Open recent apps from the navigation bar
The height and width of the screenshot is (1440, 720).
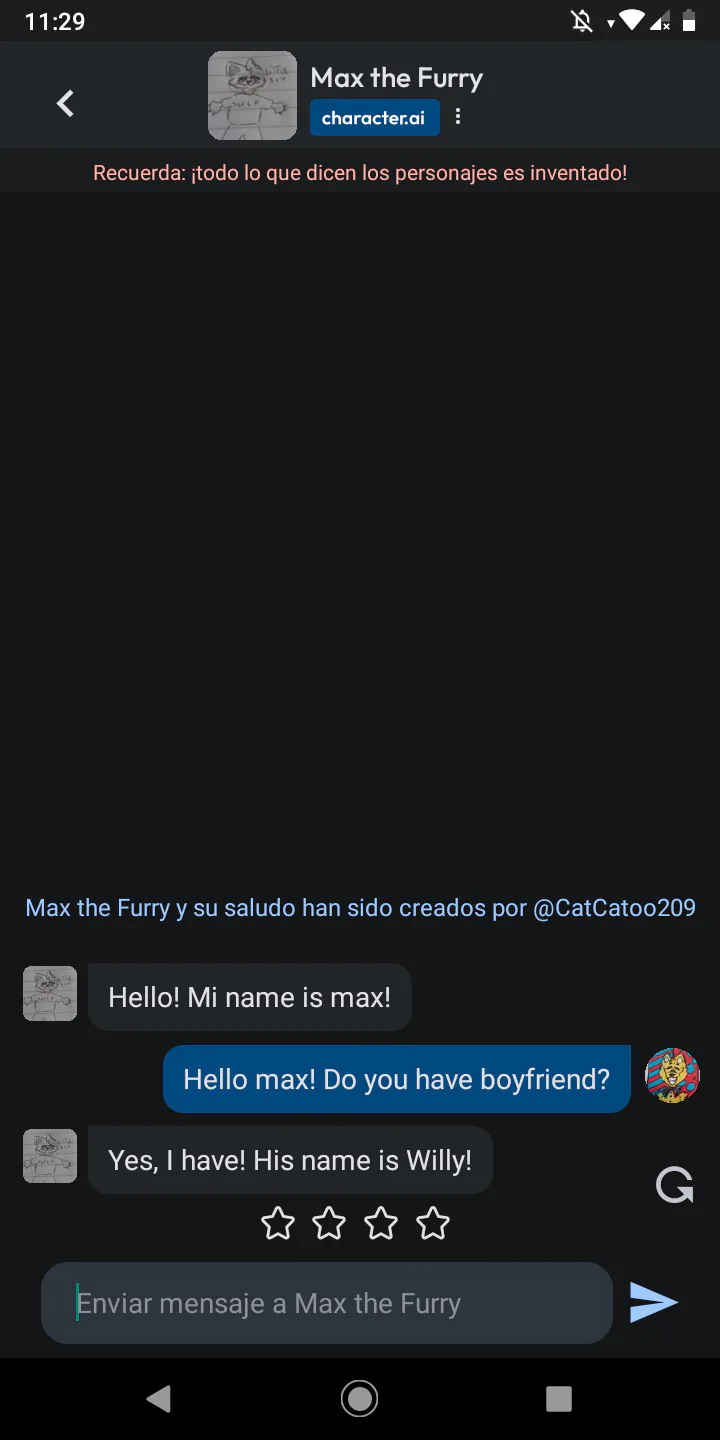click(x=559, y=1398)
